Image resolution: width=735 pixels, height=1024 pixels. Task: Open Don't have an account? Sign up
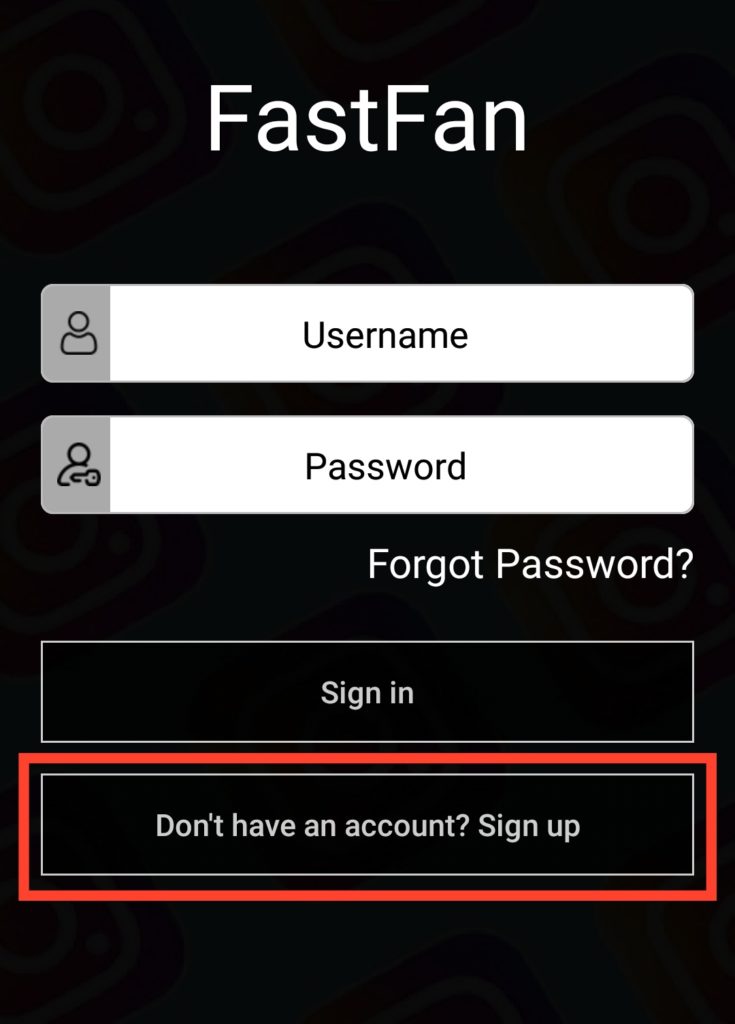click(367, 826)
